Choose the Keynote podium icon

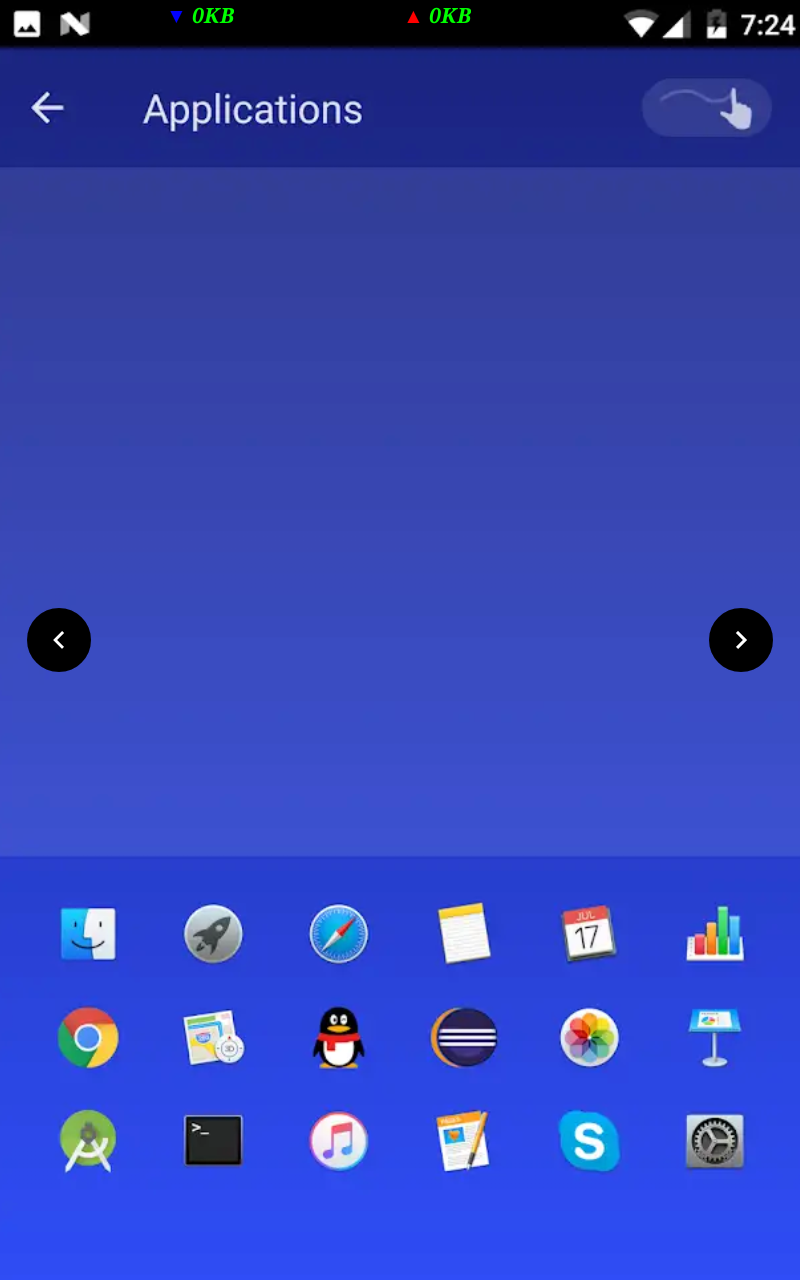(715, 1038)
